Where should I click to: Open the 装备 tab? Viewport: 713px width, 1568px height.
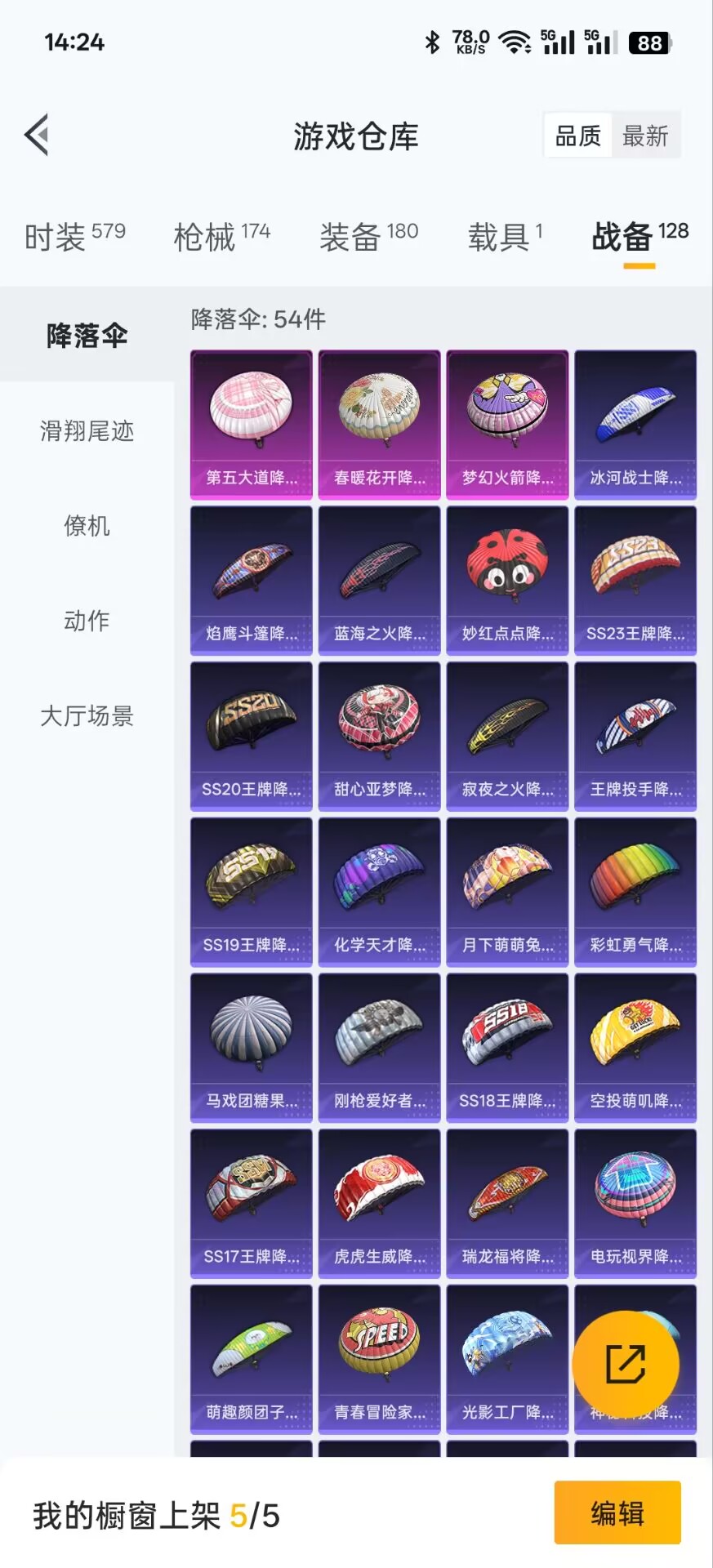(x=369, y=237)
